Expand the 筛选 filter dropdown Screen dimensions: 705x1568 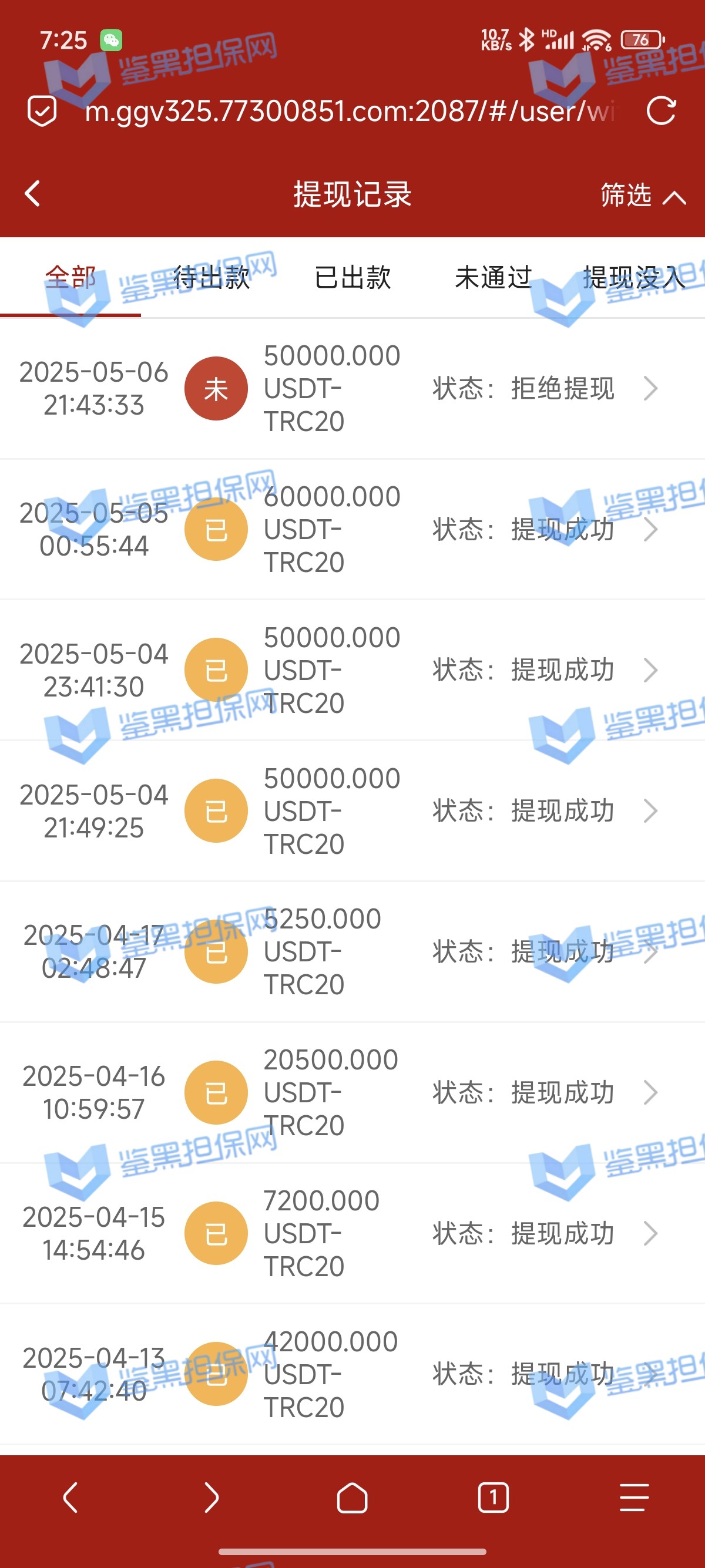point(642,196)
